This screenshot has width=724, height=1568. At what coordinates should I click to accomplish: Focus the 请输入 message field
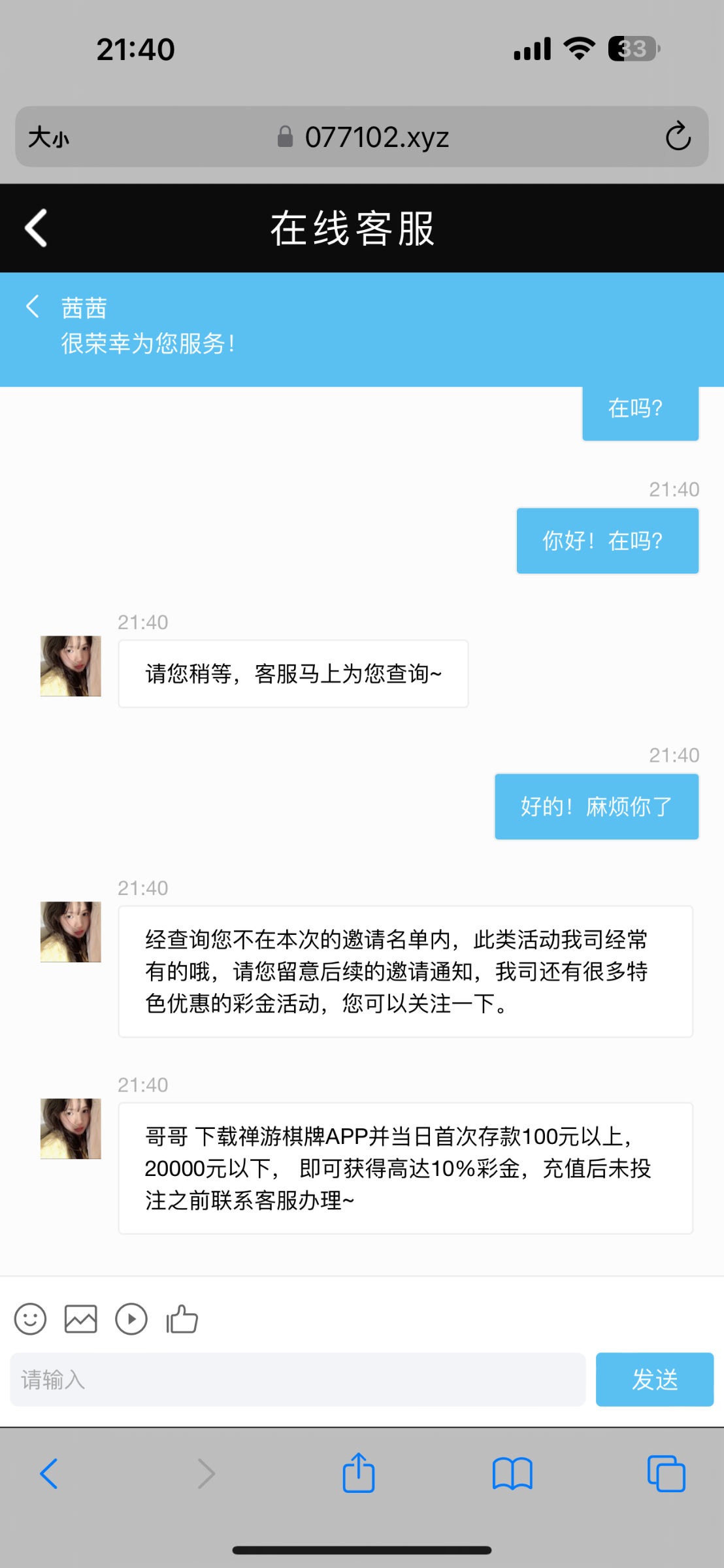[x=297, y=1379]
